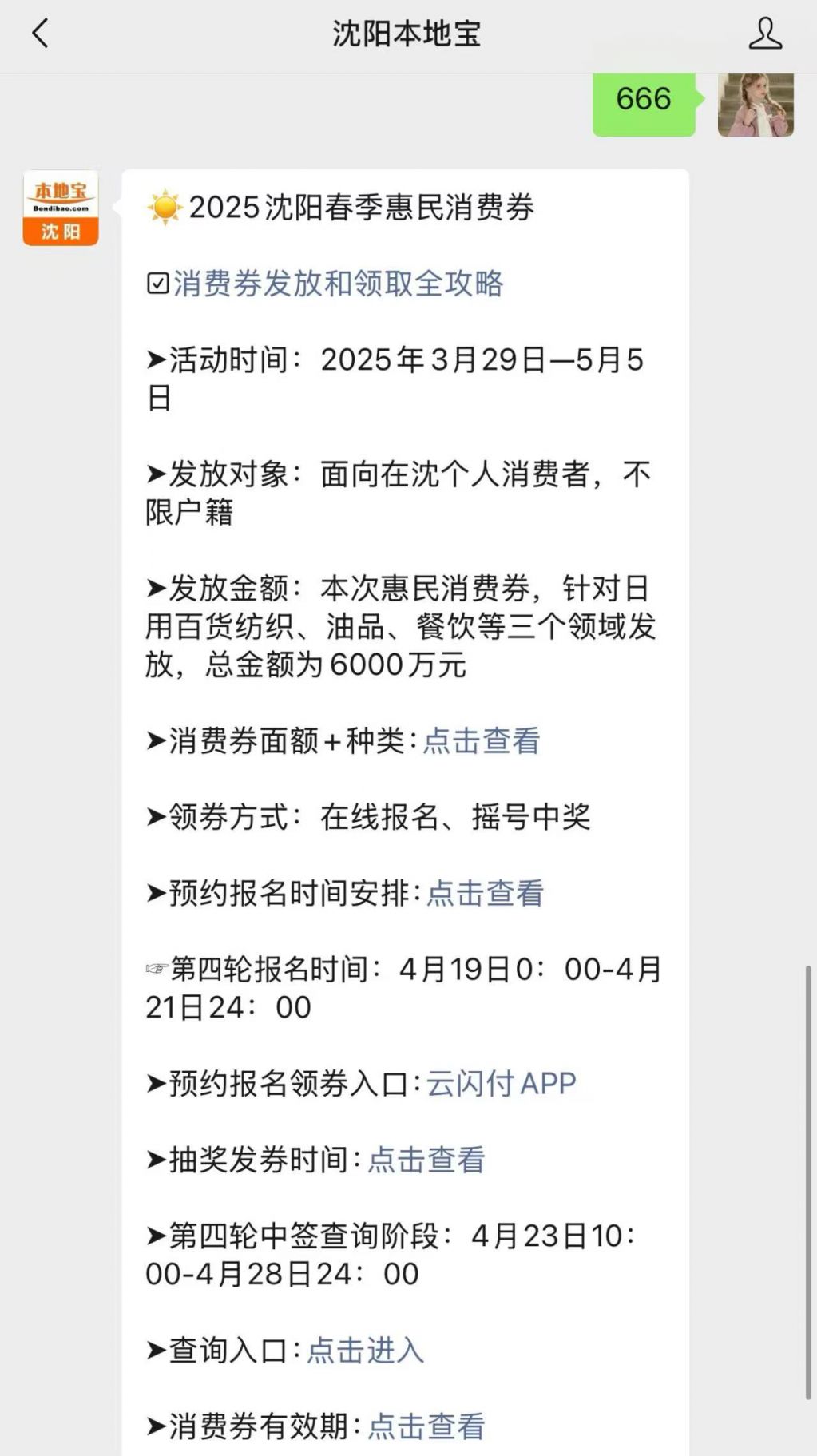Open the 云闪付APP link
The width and height of the screenshot is (817, 1456).
(x=501, y=1084)
